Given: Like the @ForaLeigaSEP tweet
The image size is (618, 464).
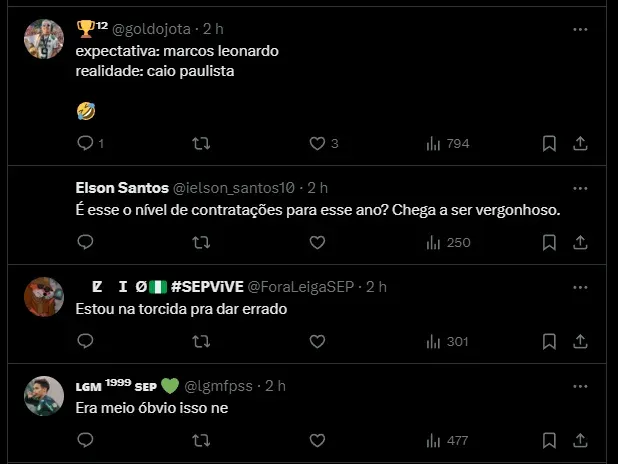Looking at the screenshot, I should 317,341.
